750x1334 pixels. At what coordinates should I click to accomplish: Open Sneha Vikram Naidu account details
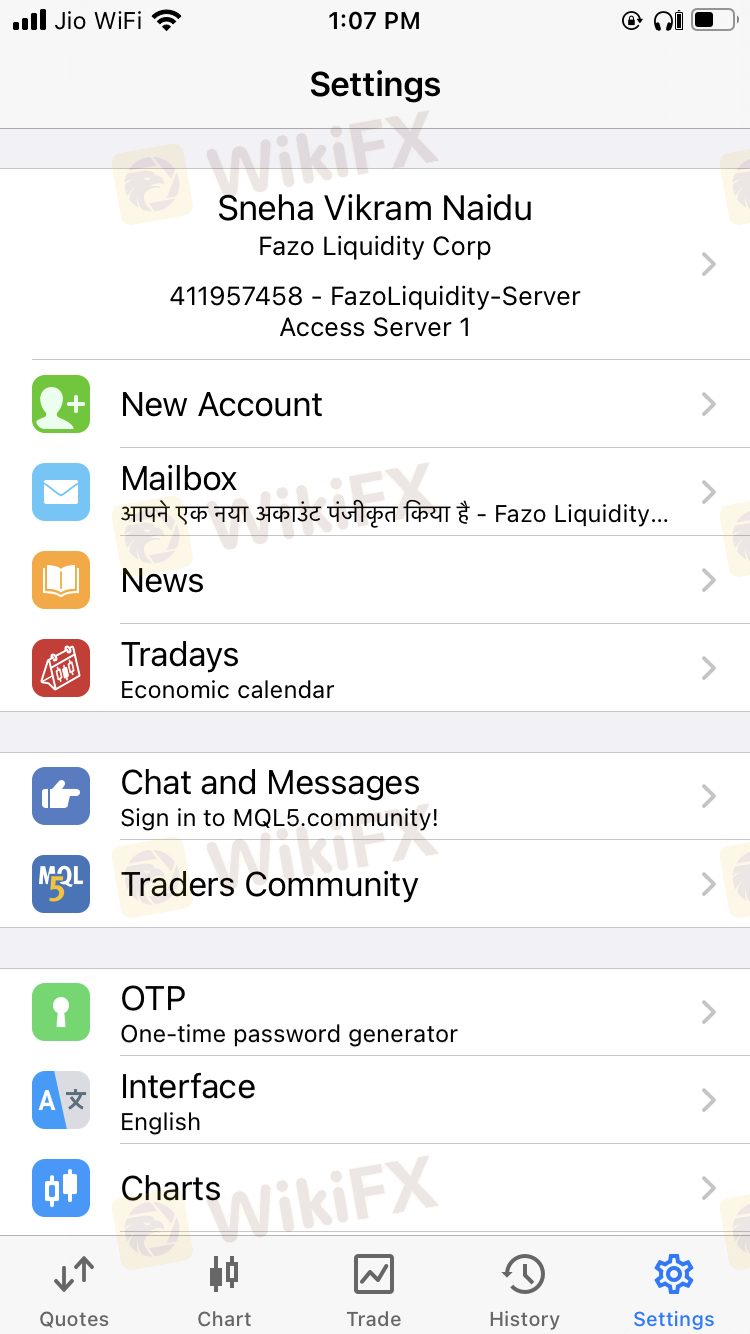pyautogui.click(x=375, y=264)
